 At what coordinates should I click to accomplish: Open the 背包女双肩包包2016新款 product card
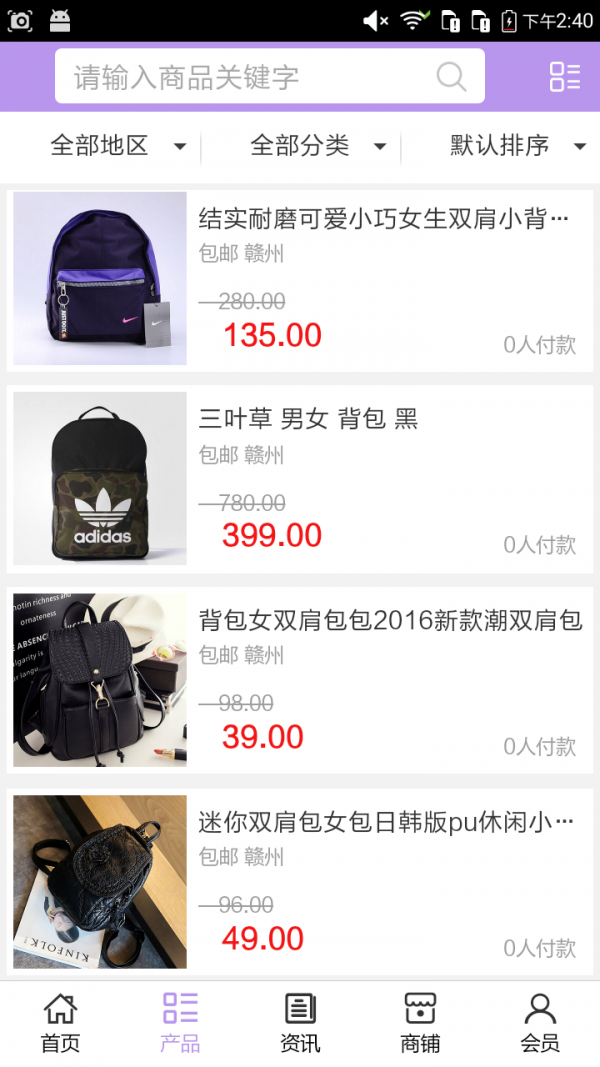pos(300,680)
